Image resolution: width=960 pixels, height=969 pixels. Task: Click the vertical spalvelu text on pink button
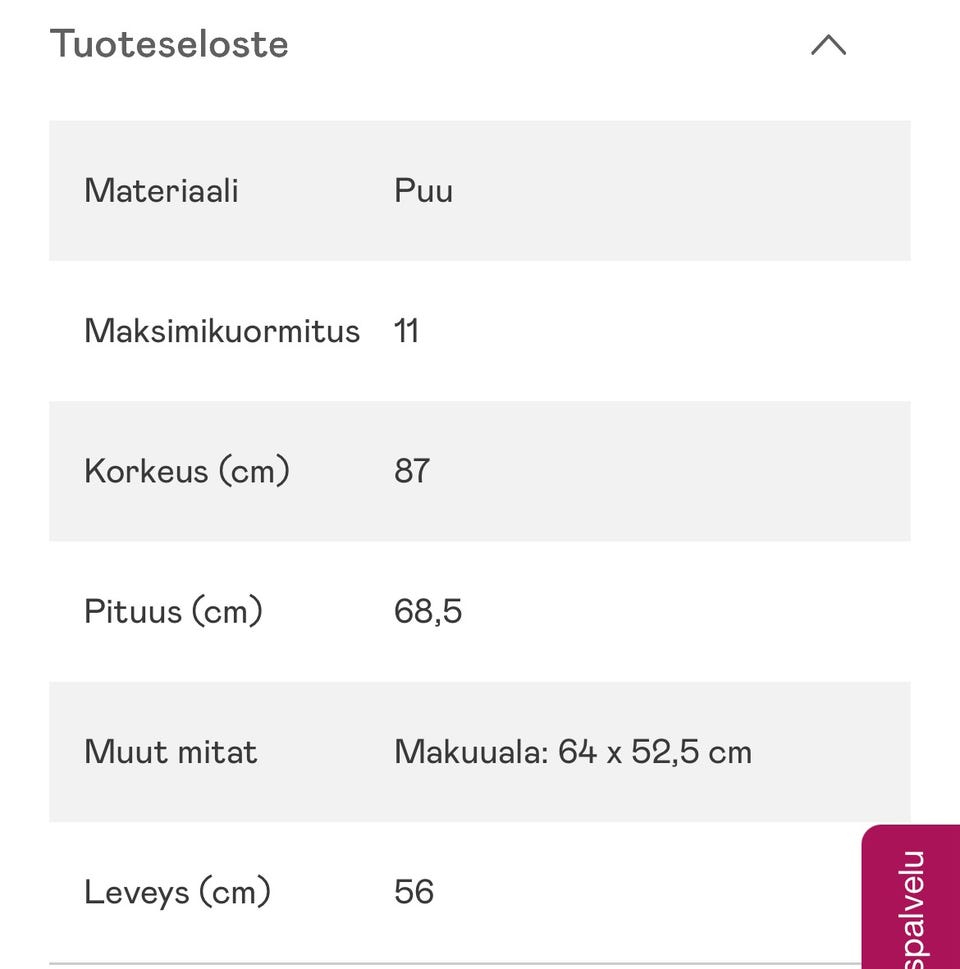913,895
